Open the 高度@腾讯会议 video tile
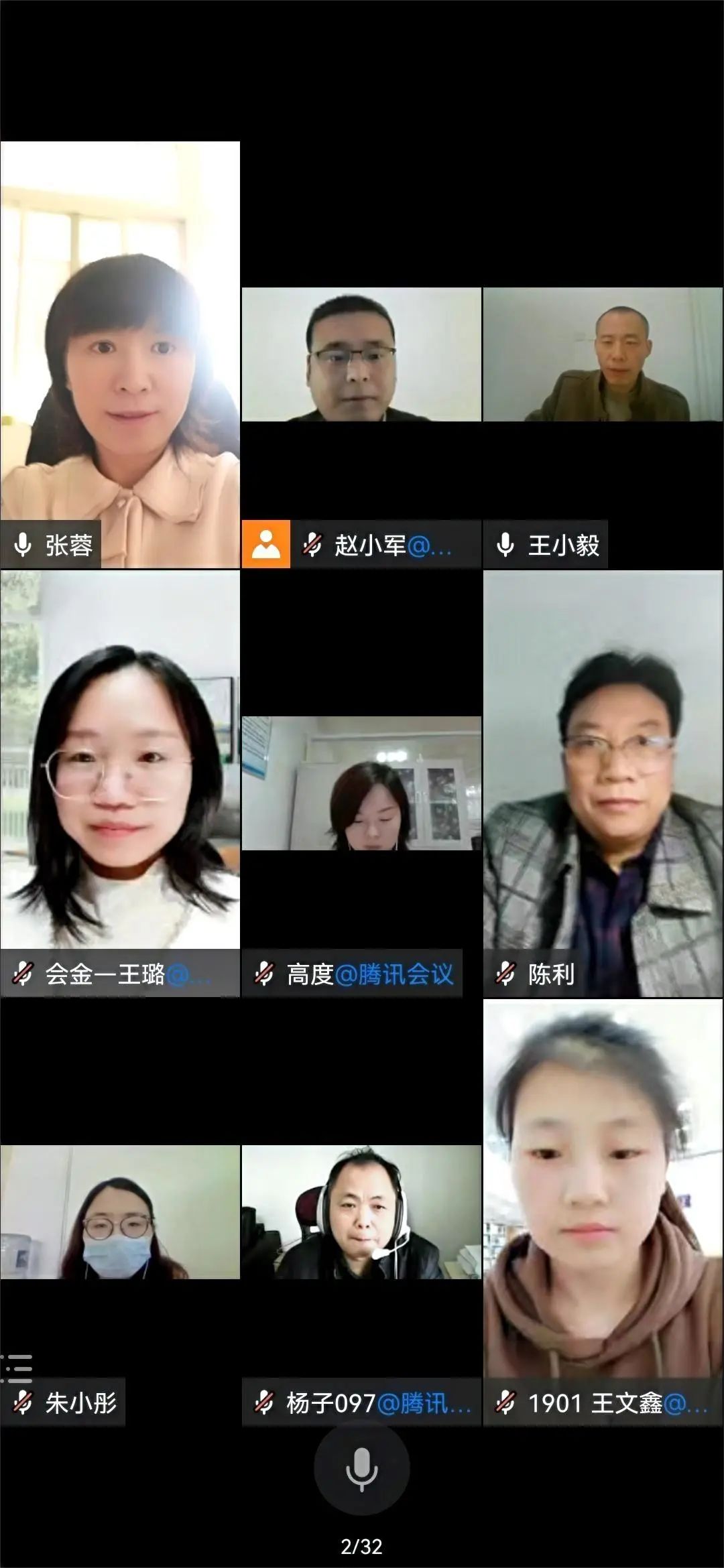Image resolution: width=724 pixels, height=1568 pixels. (x=361, y=784)
